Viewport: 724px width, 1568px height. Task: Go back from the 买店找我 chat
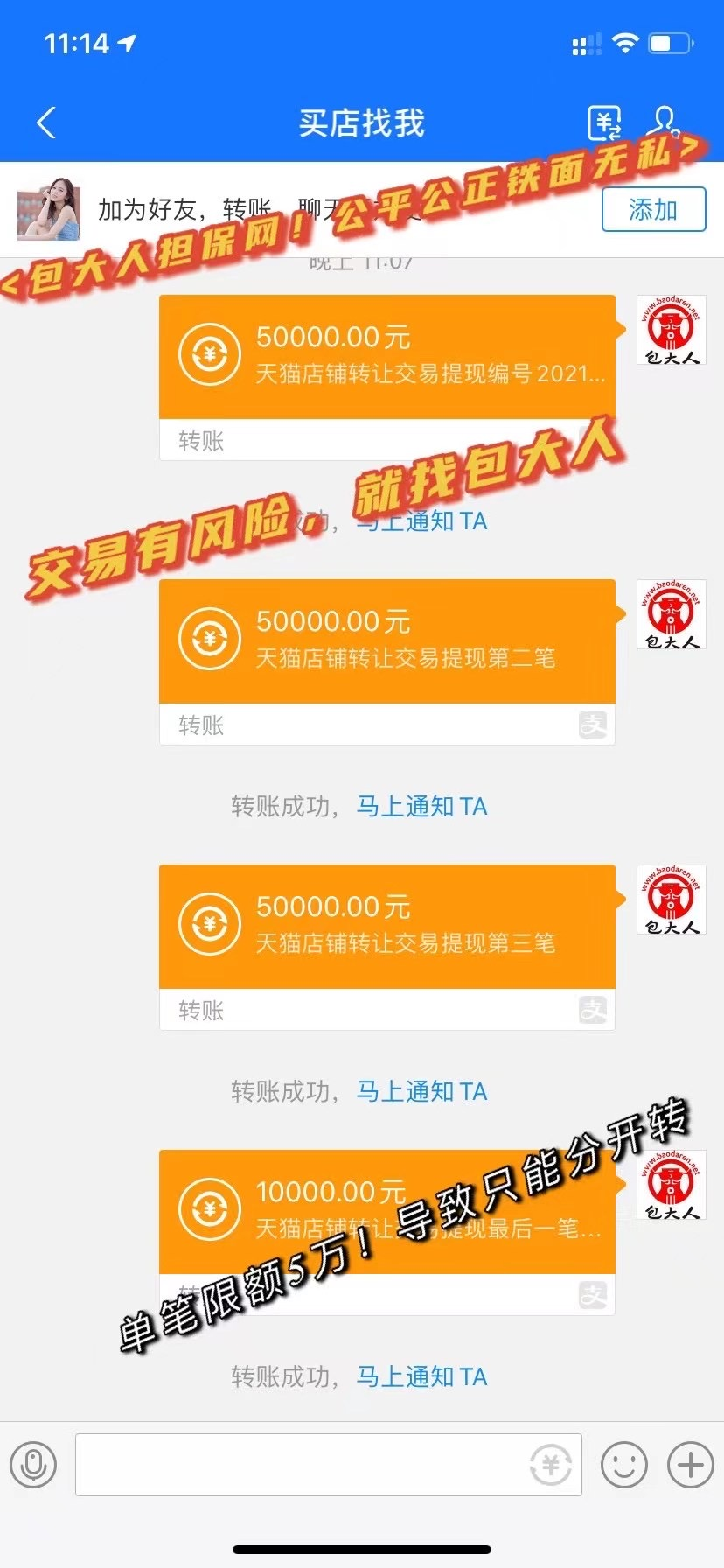tap(47, 122)
